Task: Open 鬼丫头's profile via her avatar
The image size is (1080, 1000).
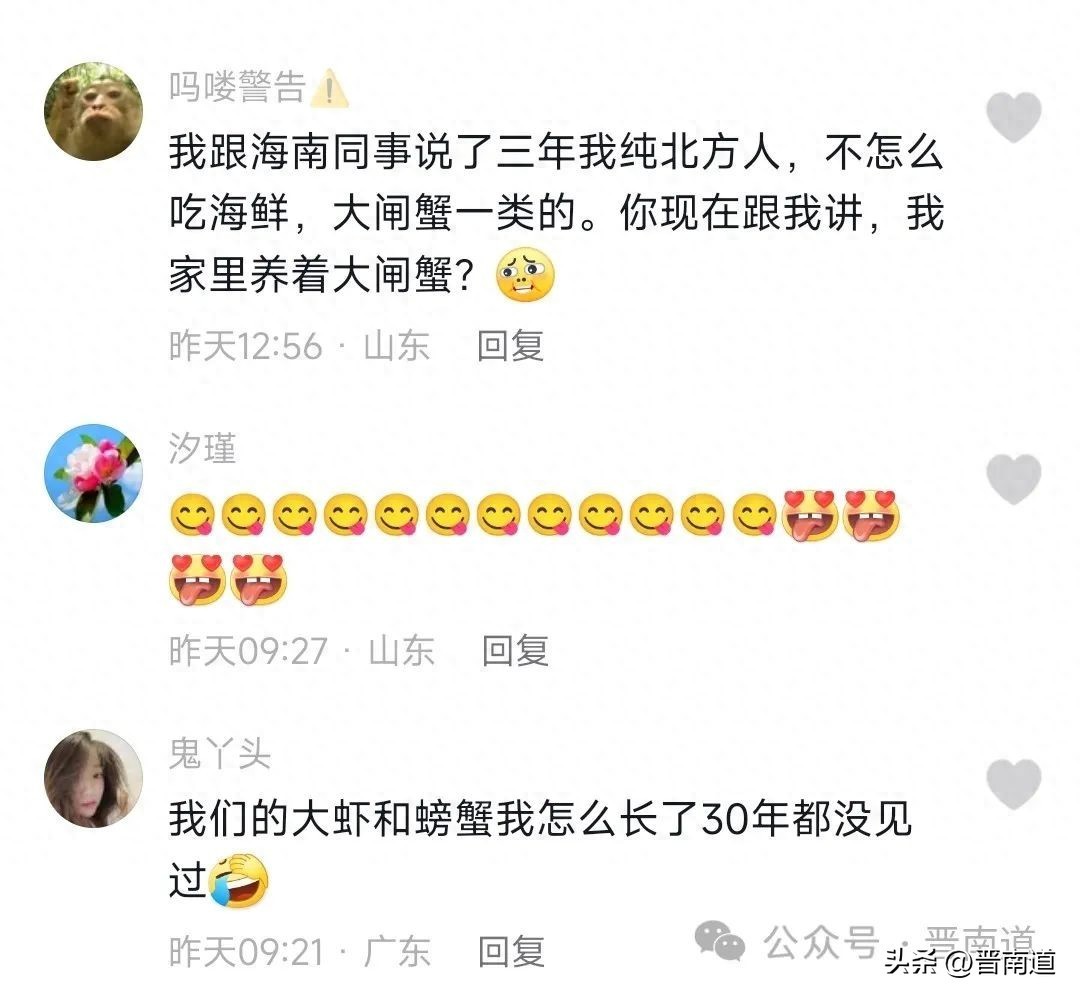Action: pyautogui.click(x=94, y=778)
